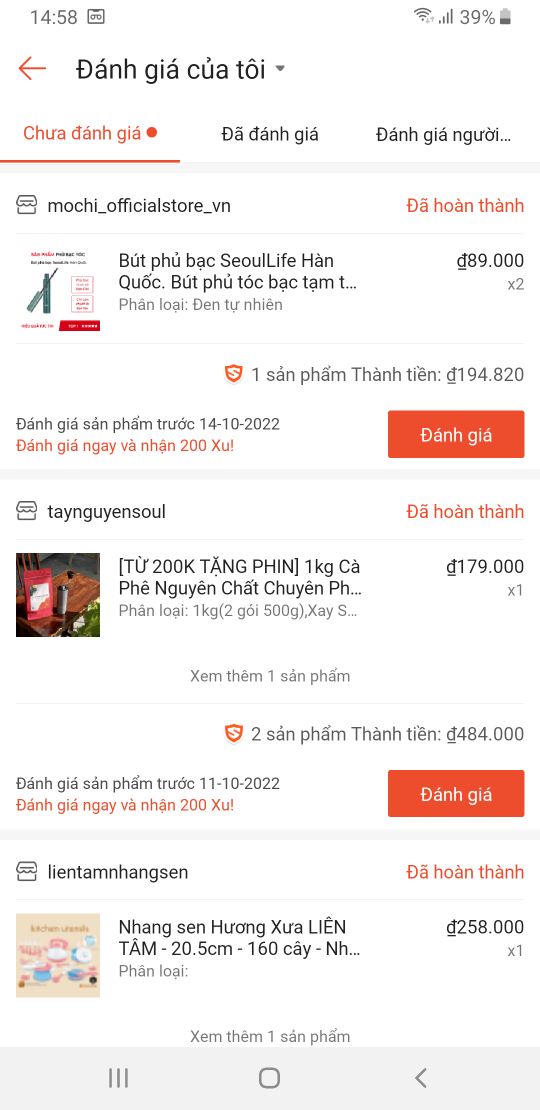
Task: Expand Xem thêm 1 sản phẩm under lientamnhangsen
Action: 270,1036
